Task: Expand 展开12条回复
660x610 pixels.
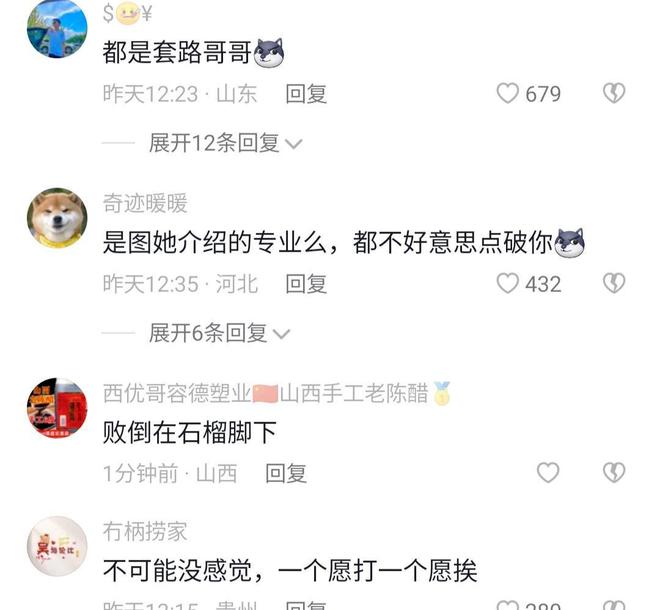Action: pos(225,143)
